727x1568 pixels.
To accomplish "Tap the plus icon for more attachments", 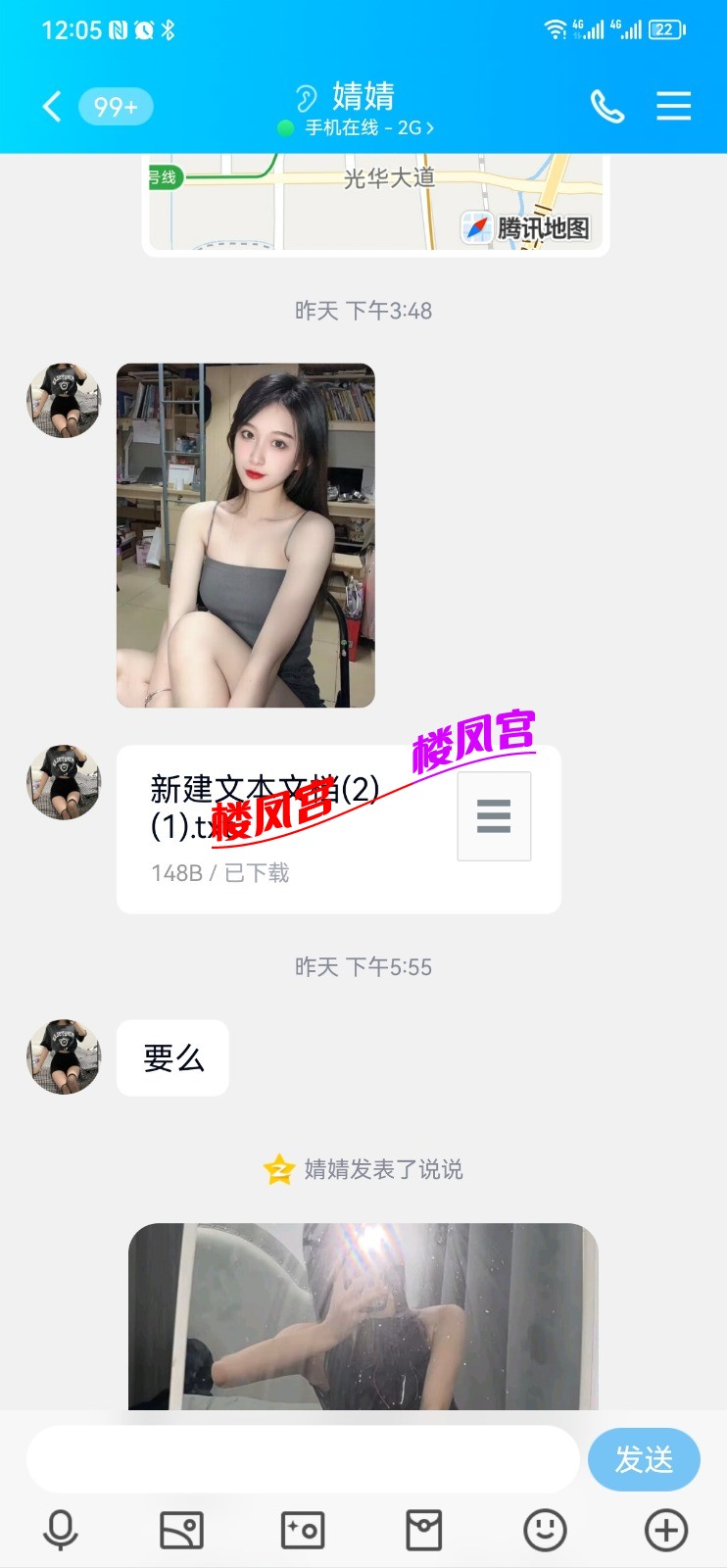I will pyautogui.click(x=667, y=1529).
